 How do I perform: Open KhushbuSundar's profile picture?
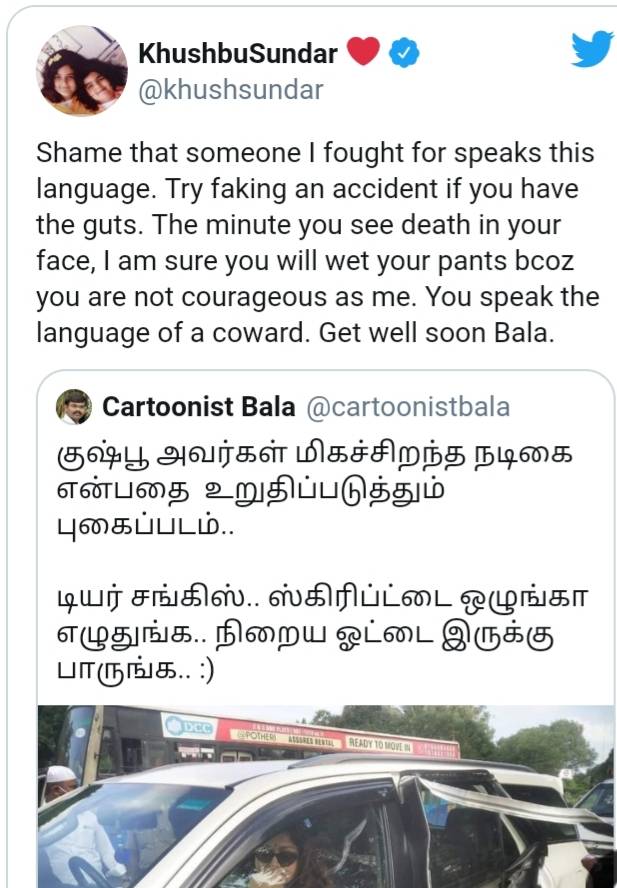click(83, 71)
